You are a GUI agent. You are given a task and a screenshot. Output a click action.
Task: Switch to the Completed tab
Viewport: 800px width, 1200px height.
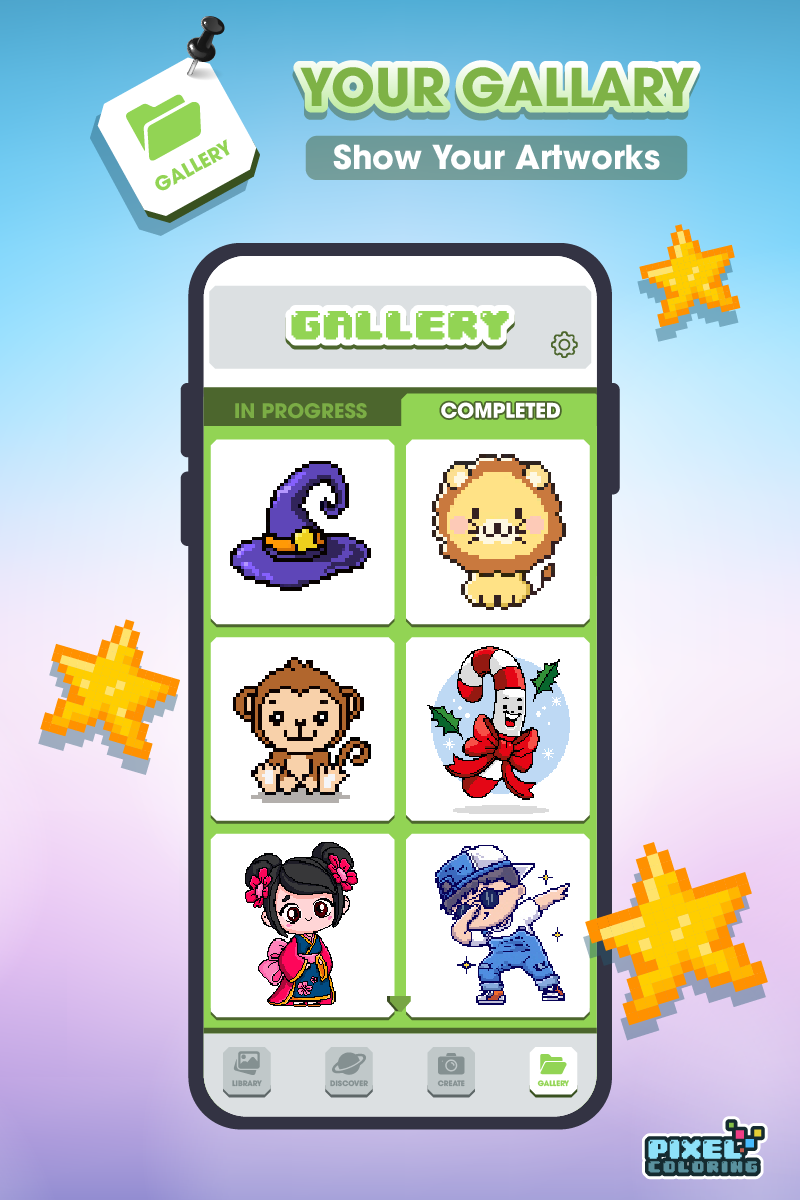(500, 410)
